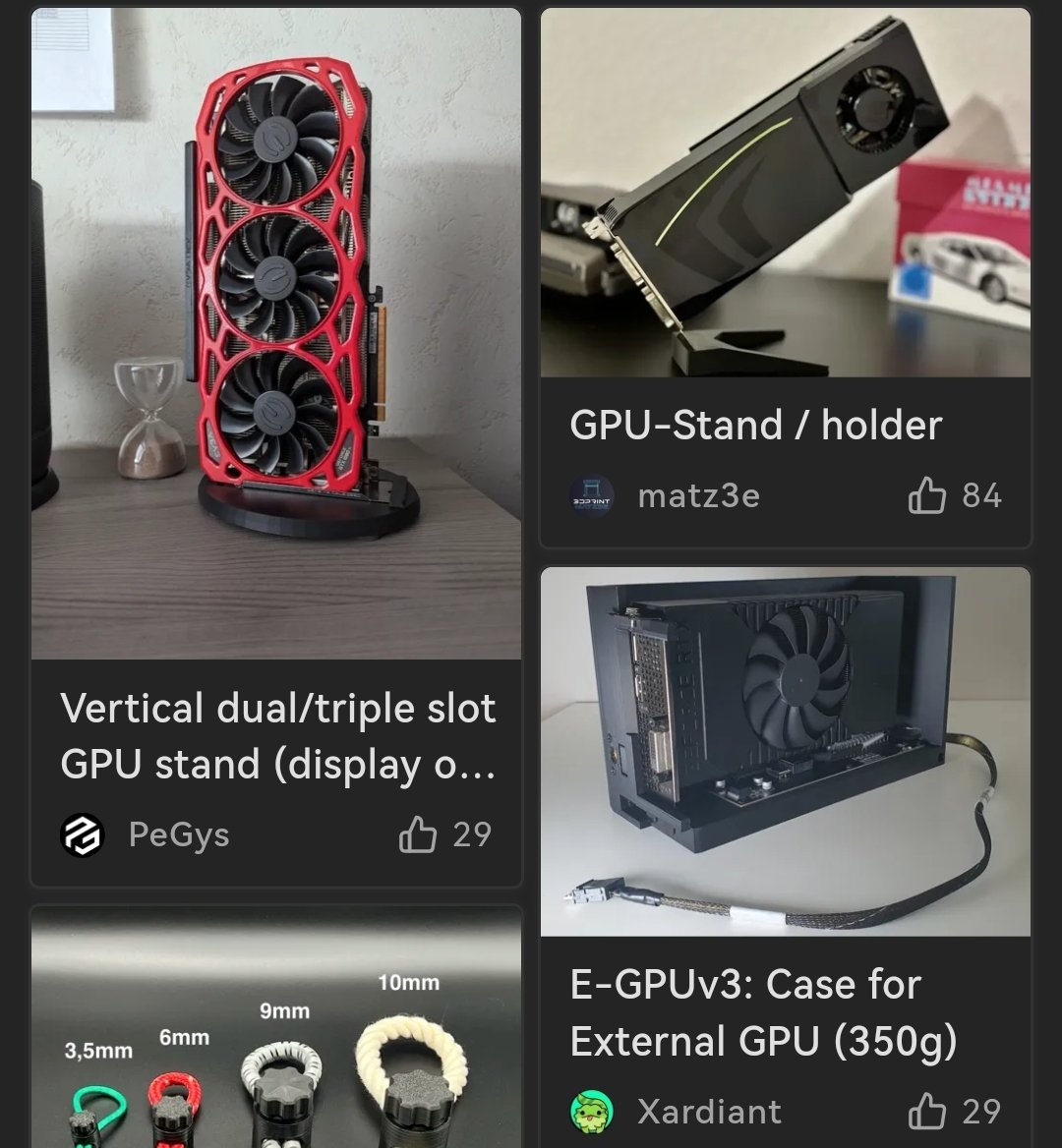Screen dimensions: 1062x1148
Task: Open the rope keychain model with mm sizes
Action: pyautogui.click(x=276, y=1032)
